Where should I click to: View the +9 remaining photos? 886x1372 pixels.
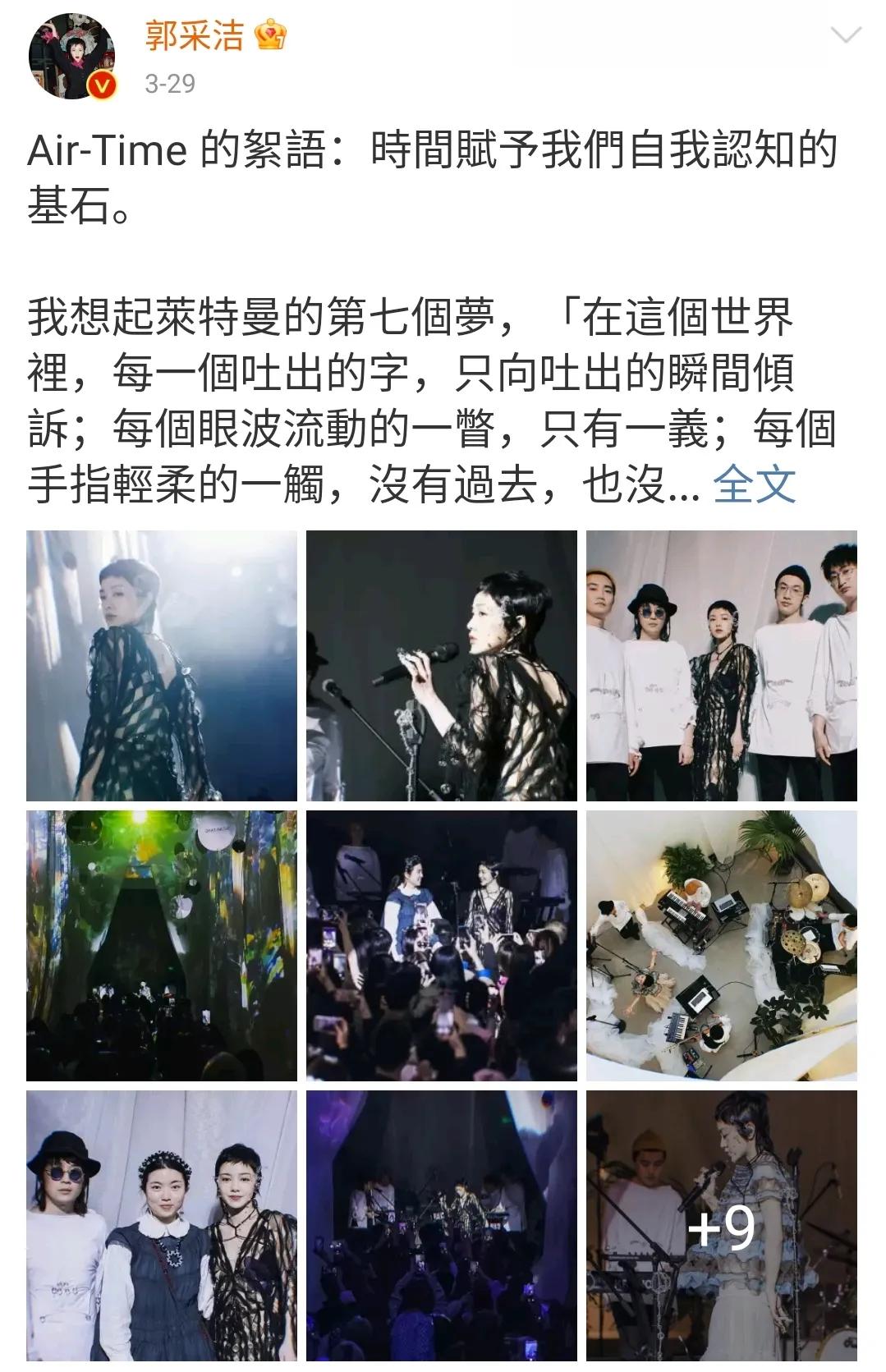pyautogui.click(x=721, y=1226)
